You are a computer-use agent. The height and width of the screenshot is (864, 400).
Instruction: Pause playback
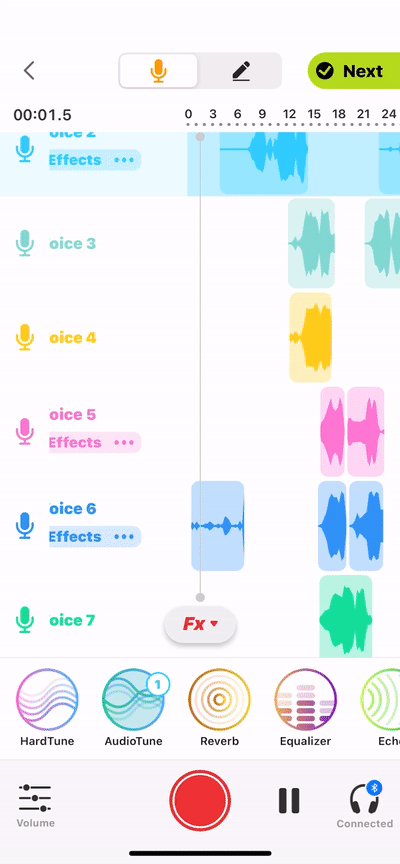pos(289,801)
